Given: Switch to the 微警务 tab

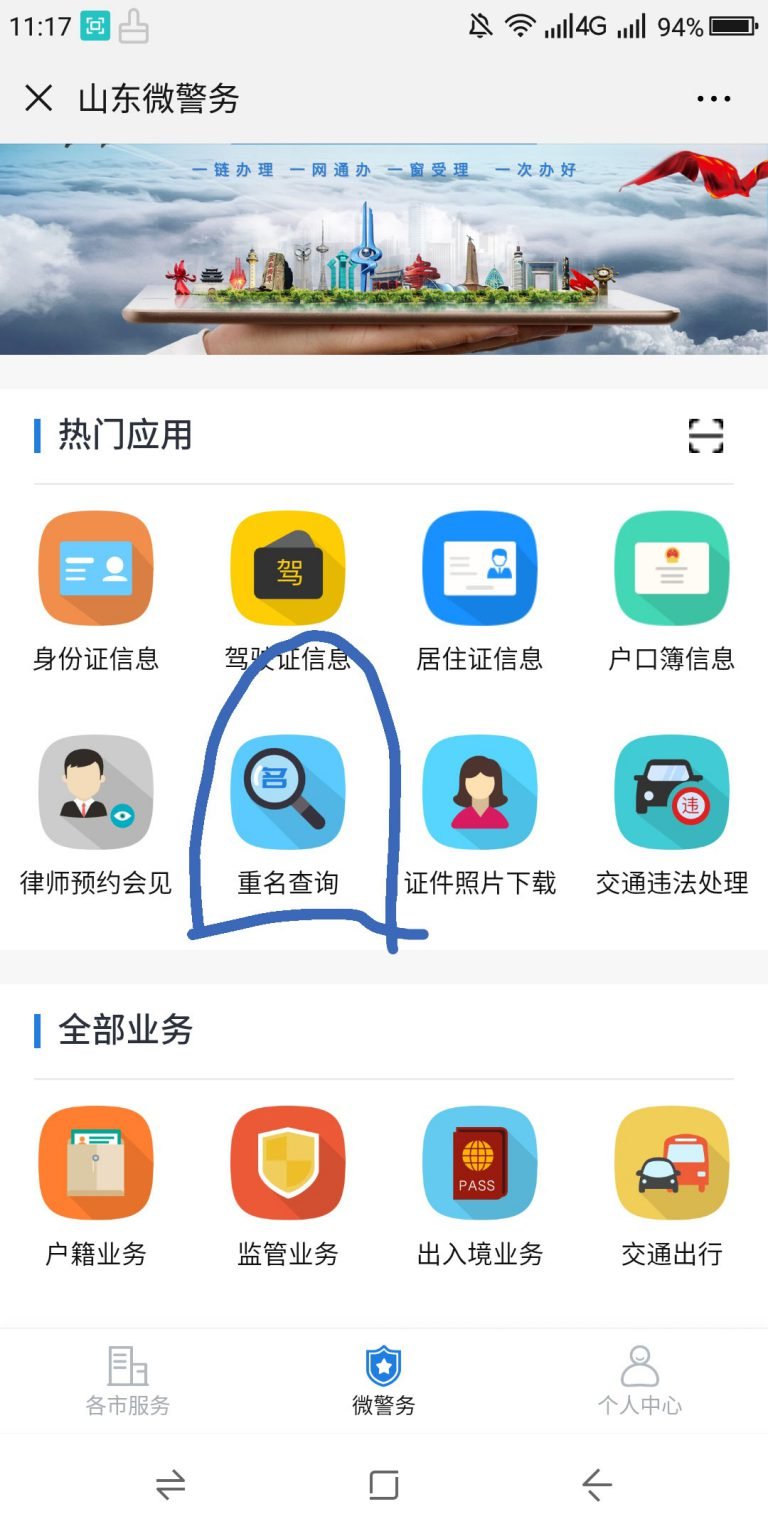Looking at the screenshot, I should 384,1381.
